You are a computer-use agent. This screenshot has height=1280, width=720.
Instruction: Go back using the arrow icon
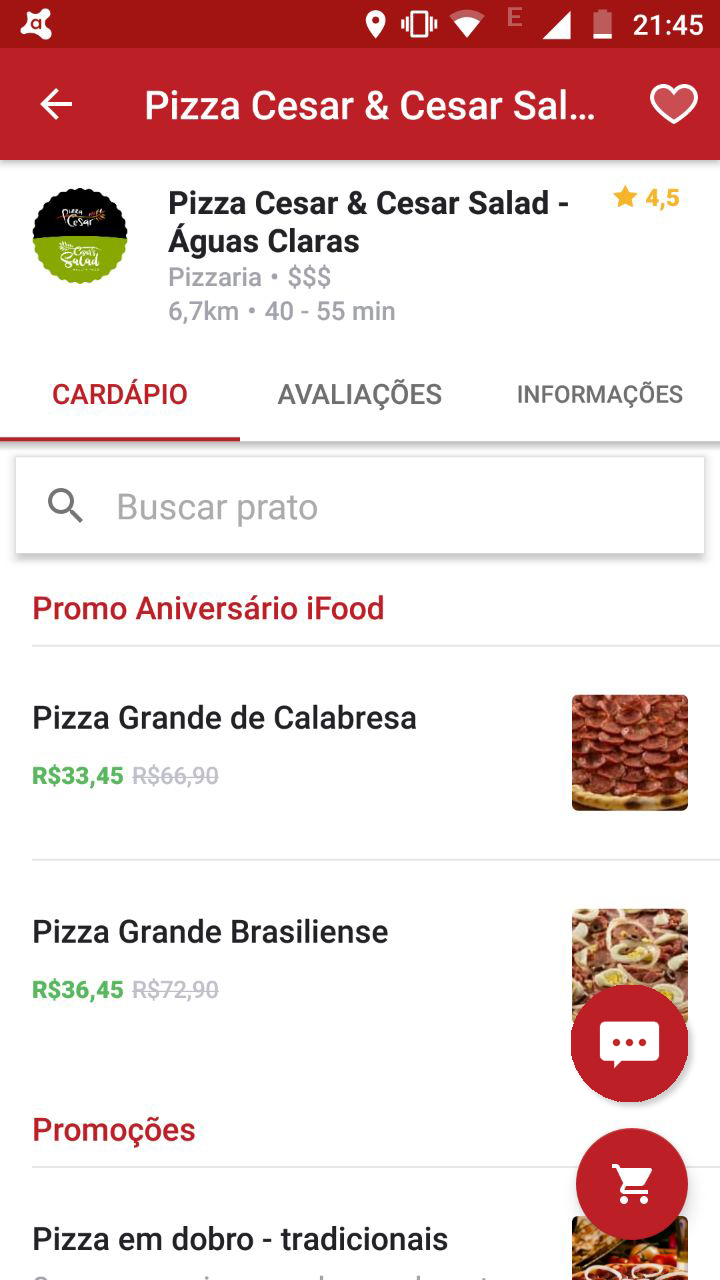[56, 104]
